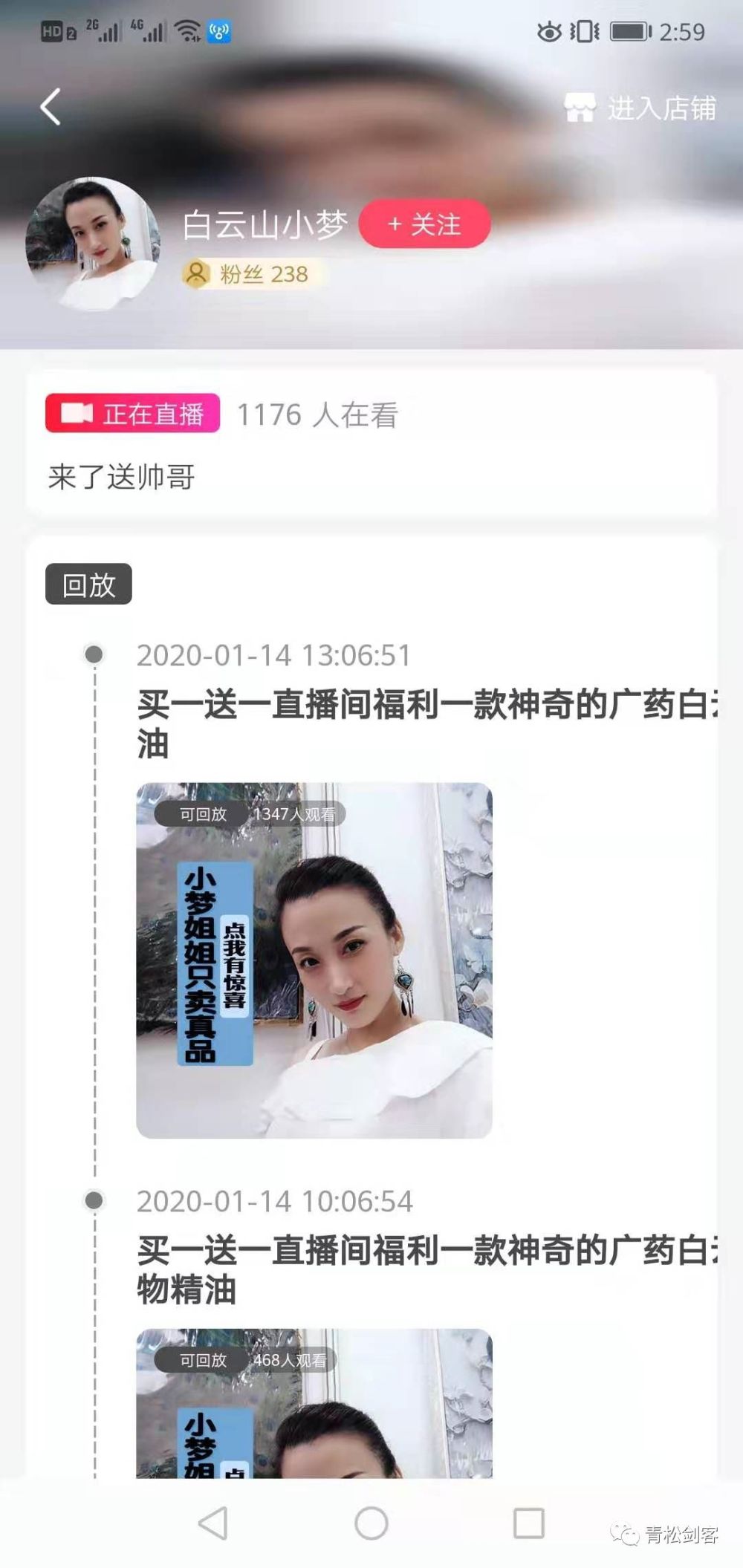743x1568 pixels.
Task: Open the profile avatar of 白云山小梦
Action: [x=93, y=244]
